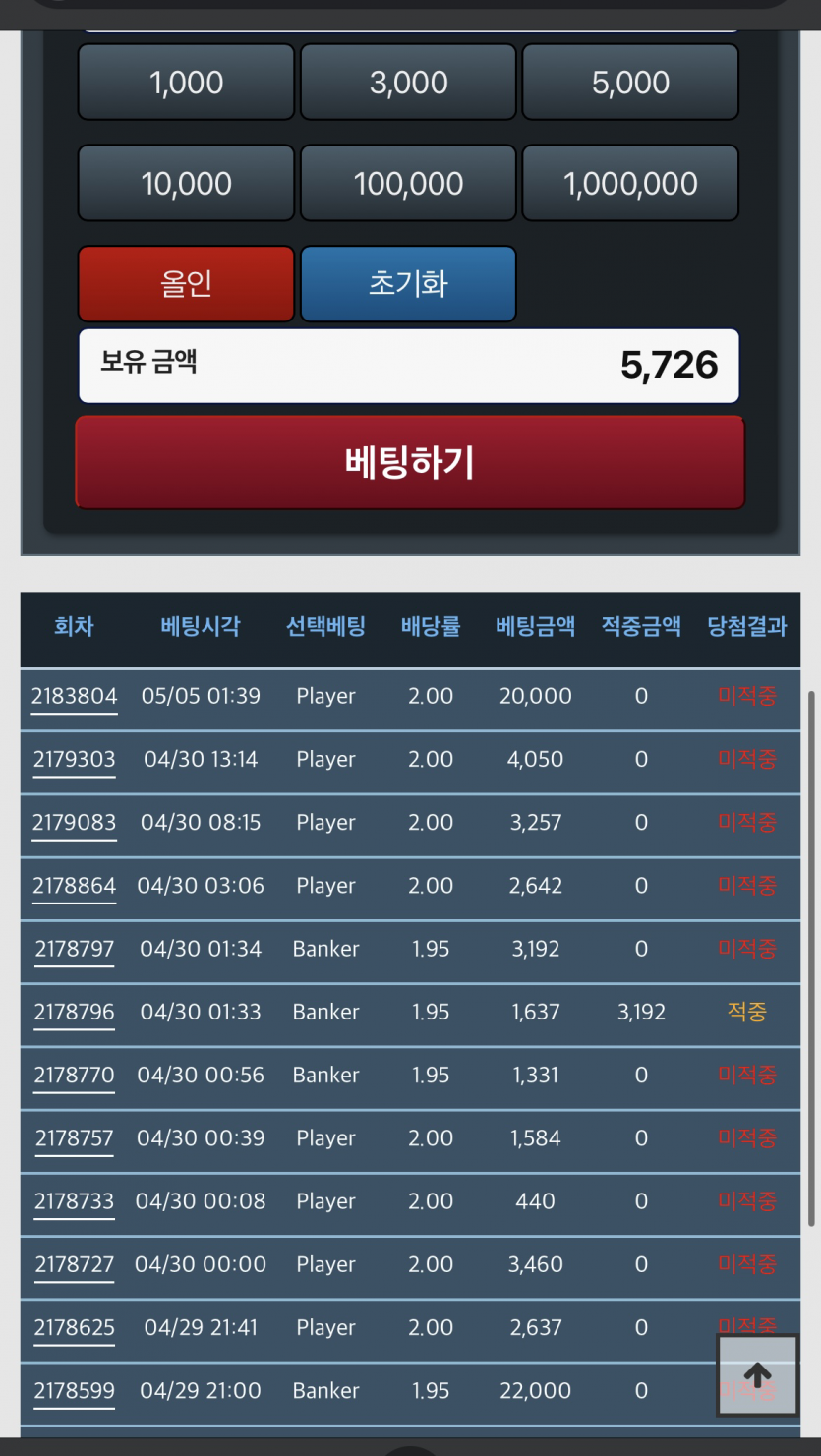The height and width of the screenshot is (1456, 821).
Task: Jump to top with the up arrow button
Action: [x=757, y=1375]
